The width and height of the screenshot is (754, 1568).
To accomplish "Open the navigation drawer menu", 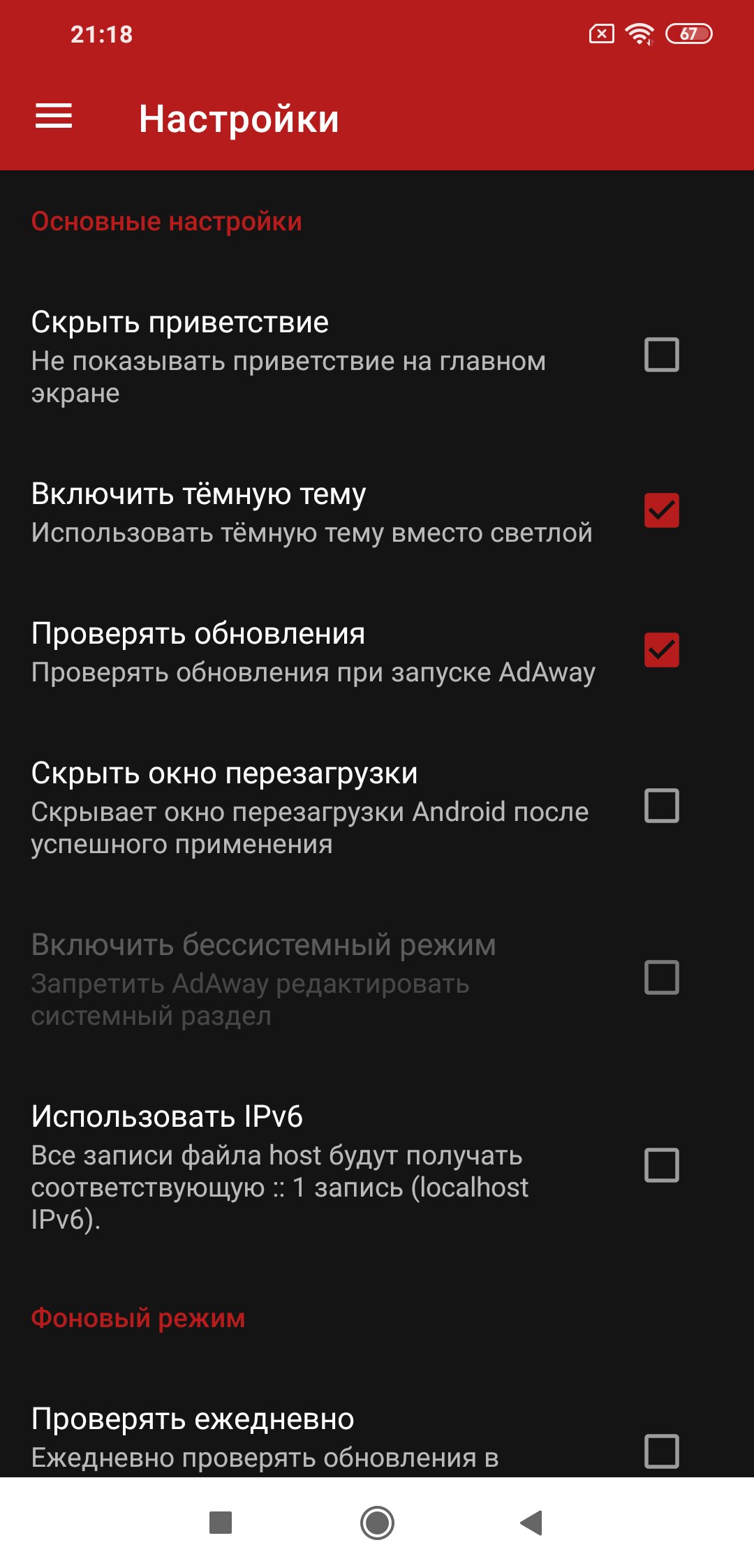I will pos(54,116).
